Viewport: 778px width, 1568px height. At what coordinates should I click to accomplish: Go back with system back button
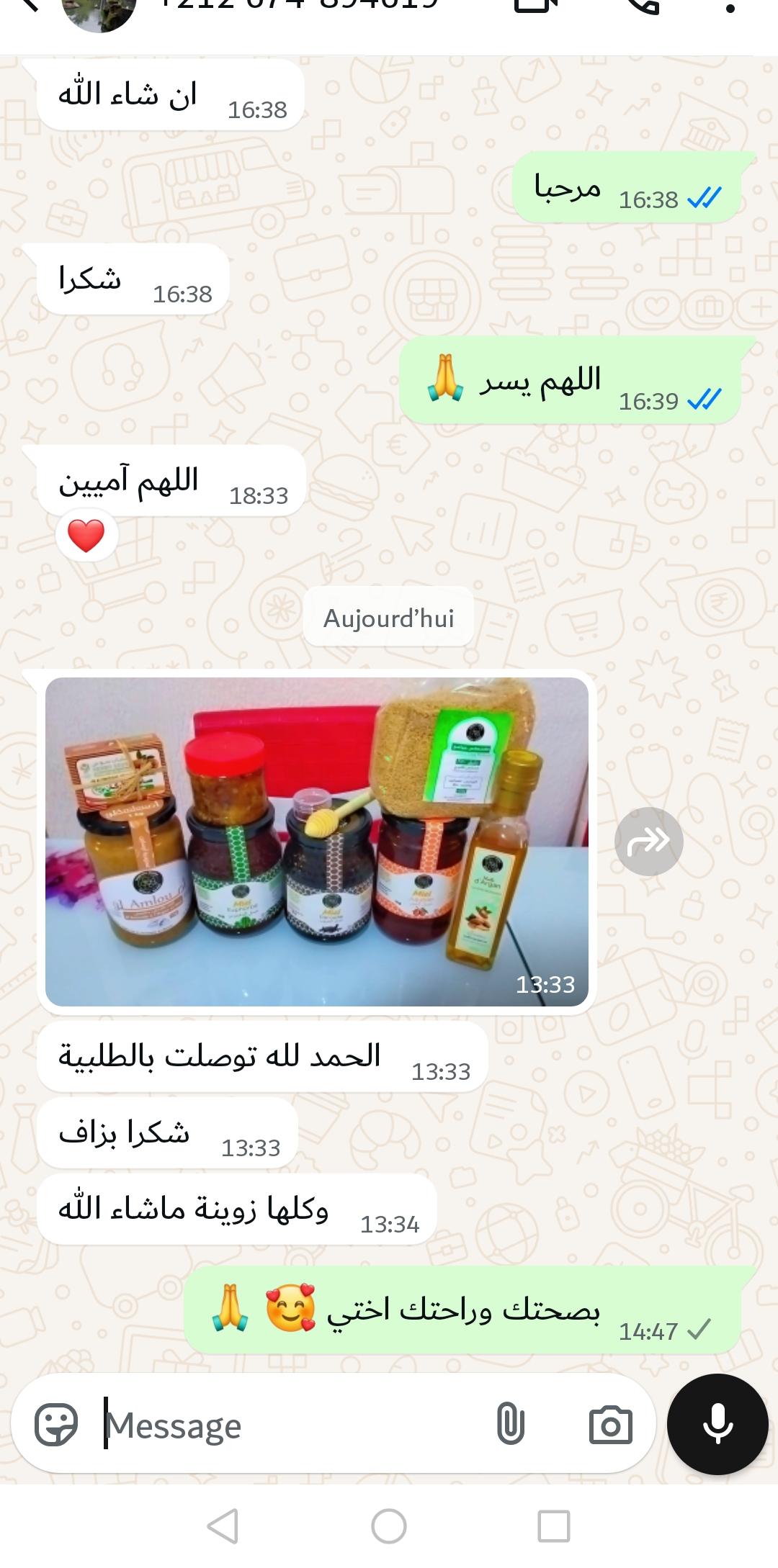223,1526
